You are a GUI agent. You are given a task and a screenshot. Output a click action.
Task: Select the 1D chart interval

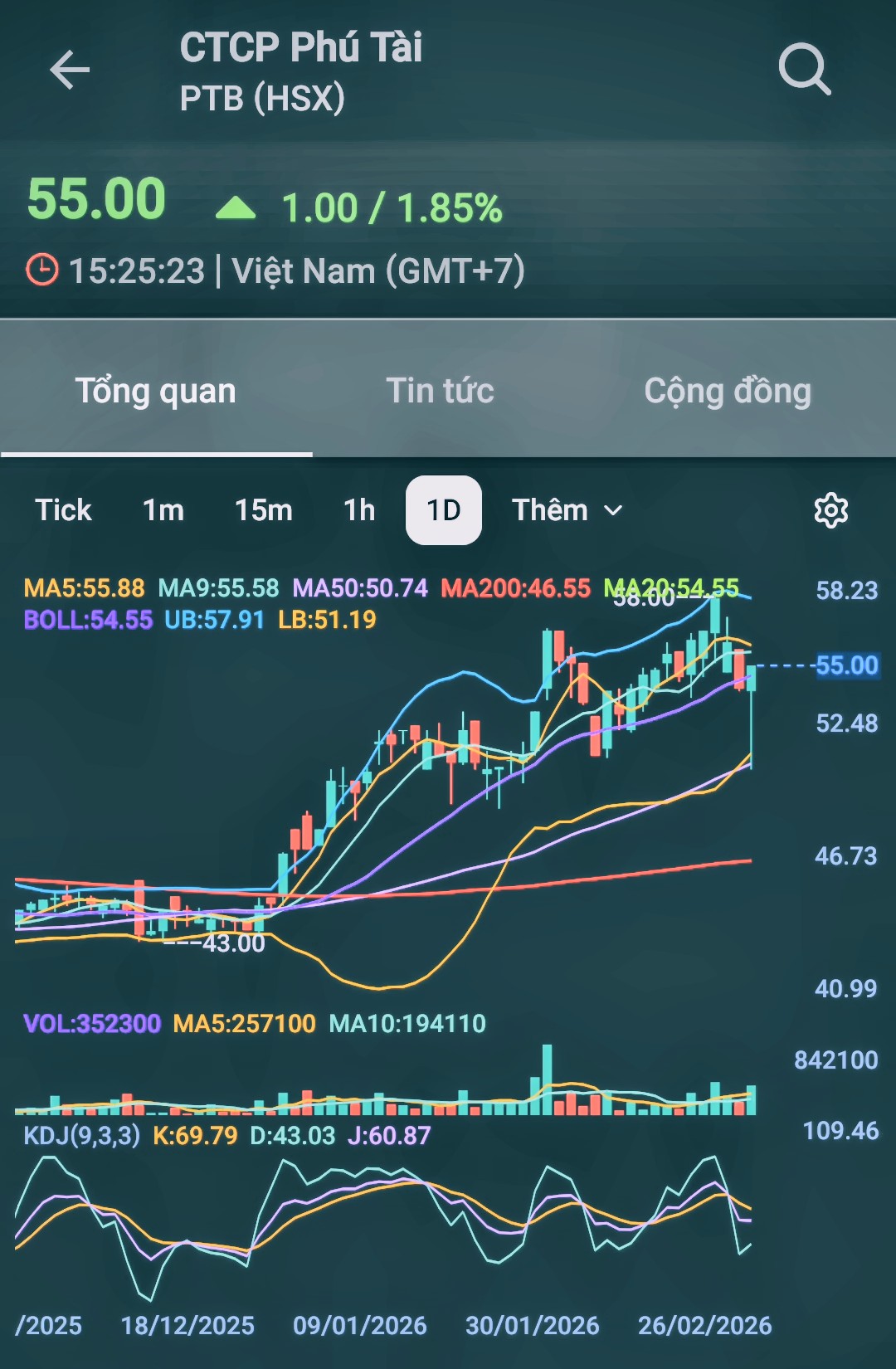tap(444, 510)
